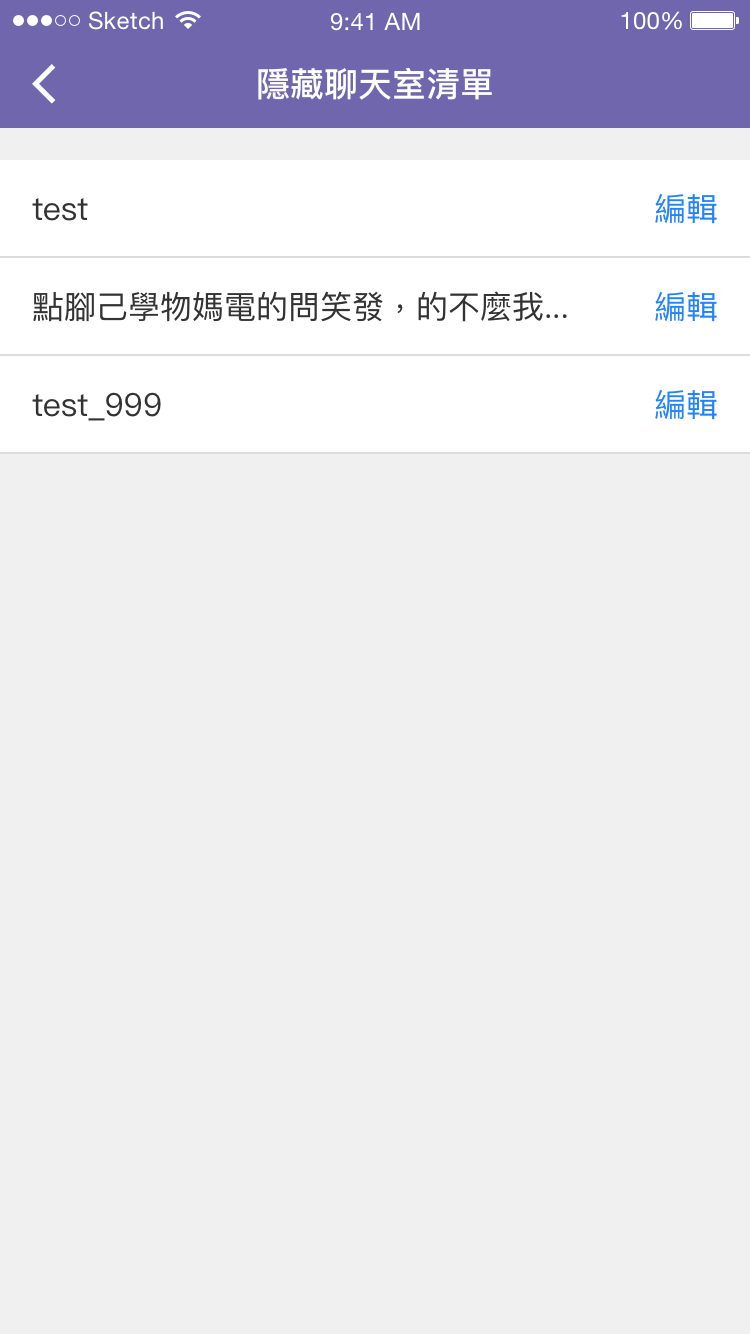Tap the battery icon at top right
This screenshot has height=1334, width=750.
click(712, 20)
